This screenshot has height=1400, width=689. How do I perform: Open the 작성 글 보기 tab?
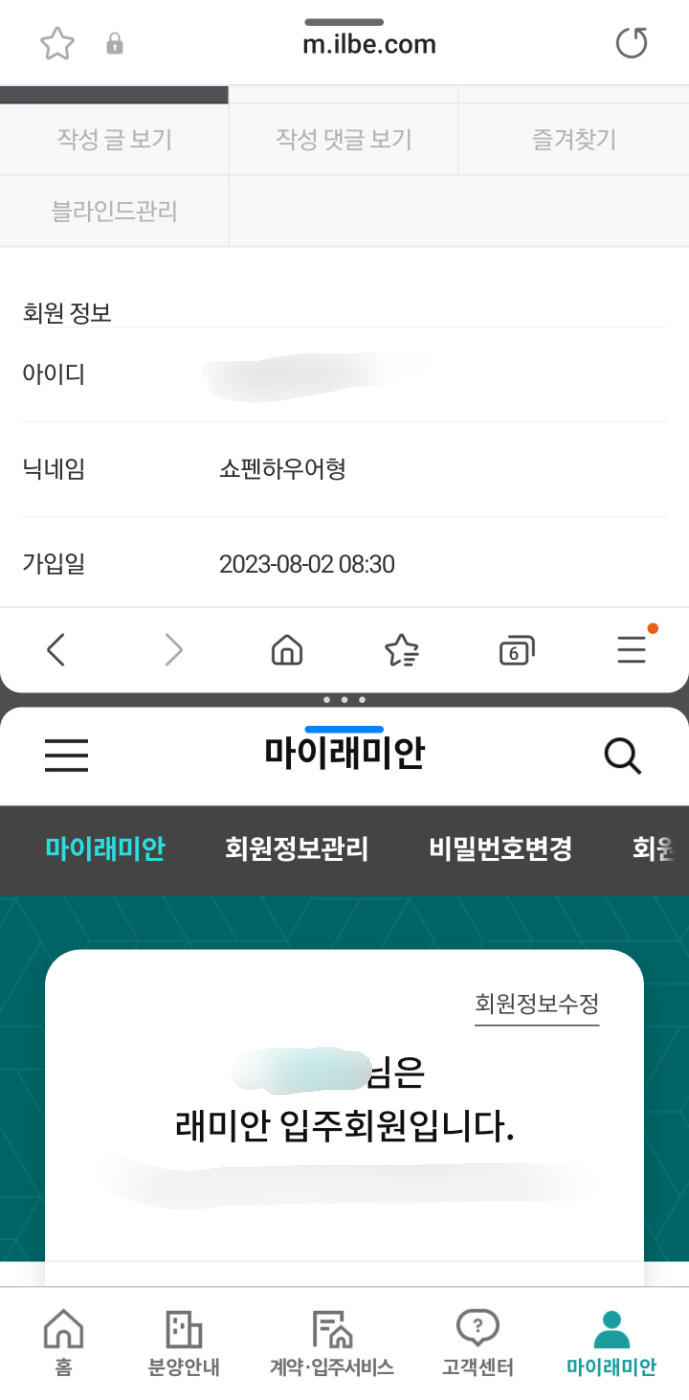(114, 140)
